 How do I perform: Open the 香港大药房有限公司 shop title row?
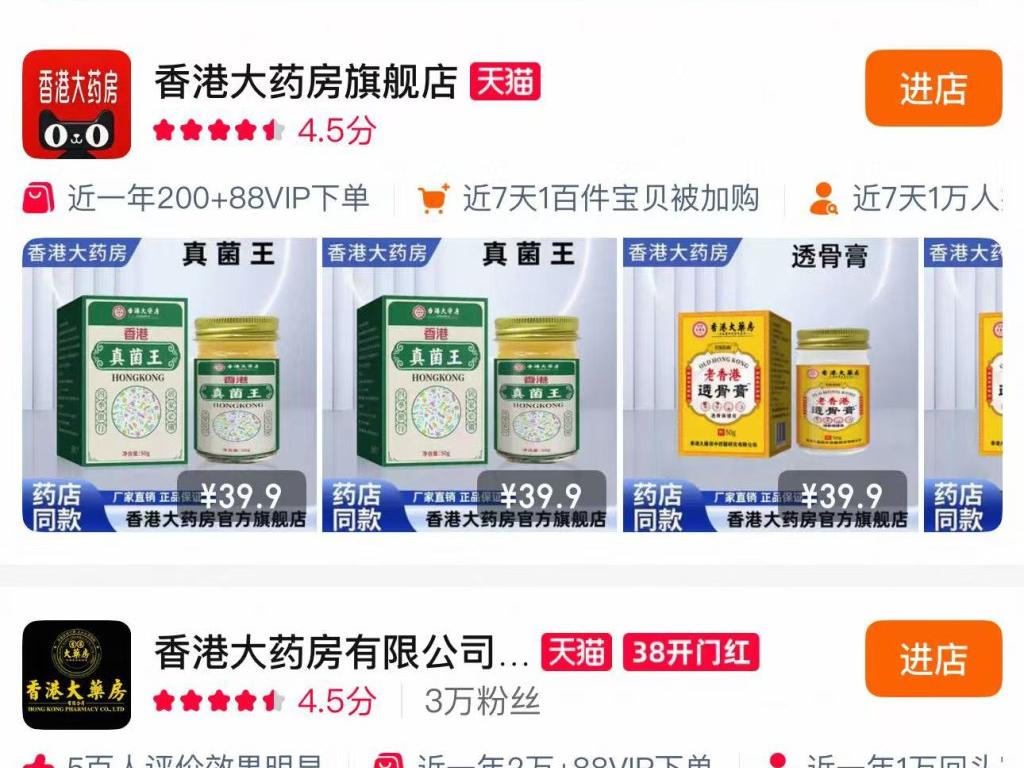pos(341,653)
